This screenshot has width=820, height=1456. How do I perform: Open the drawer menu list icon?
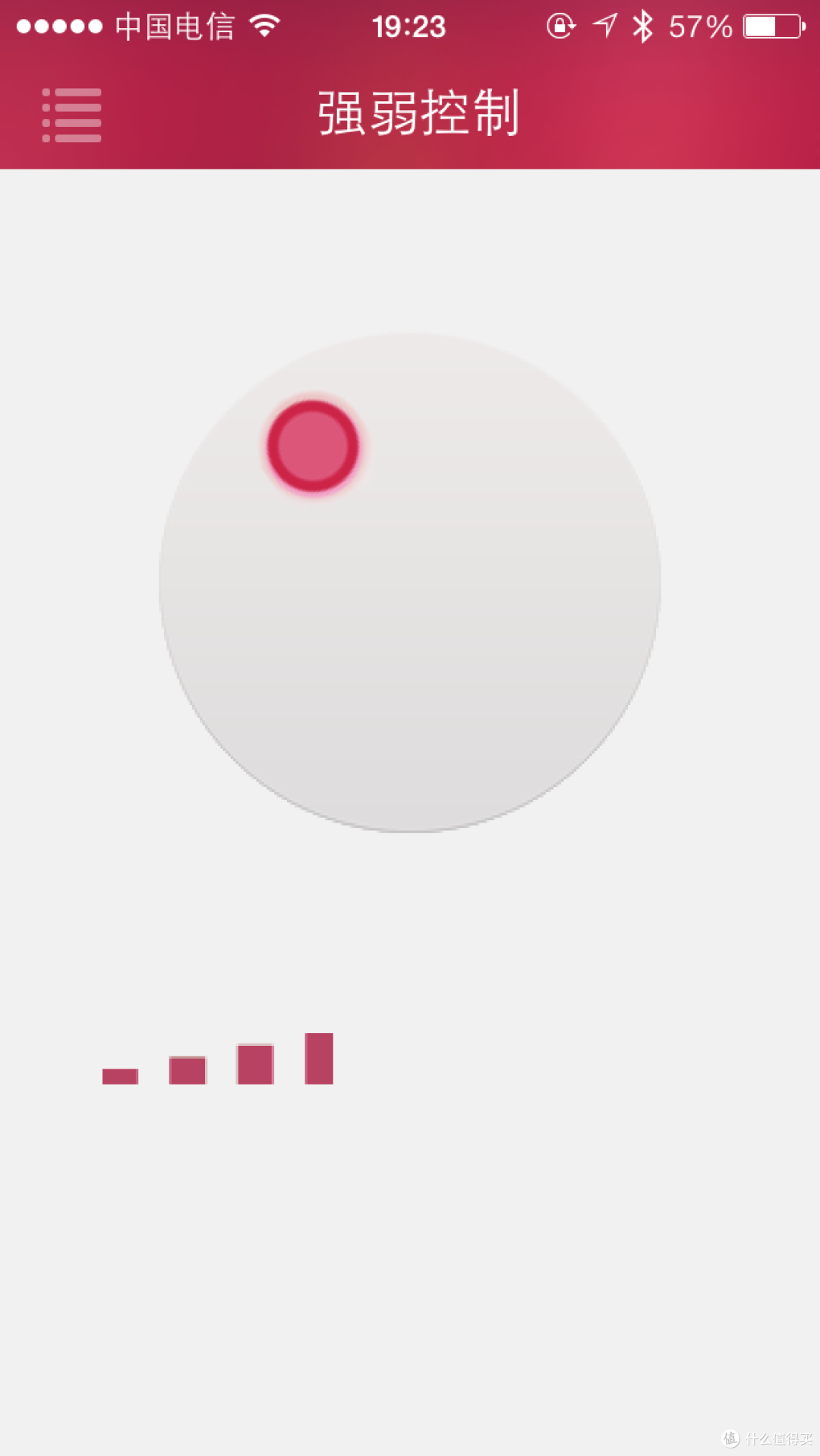(x=71, y=115)
